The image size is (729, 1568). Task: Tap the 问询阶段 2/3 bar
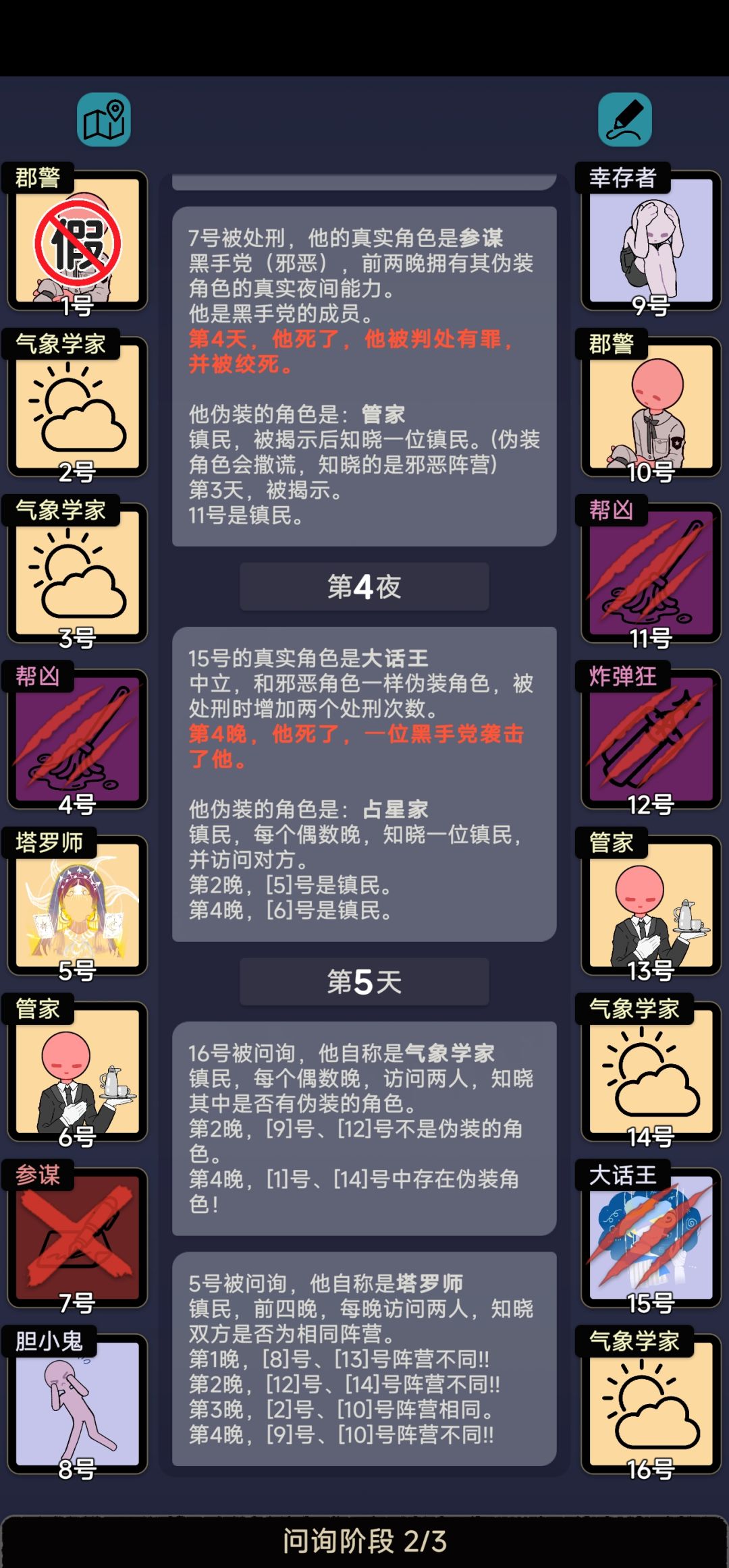(364, 1541)
